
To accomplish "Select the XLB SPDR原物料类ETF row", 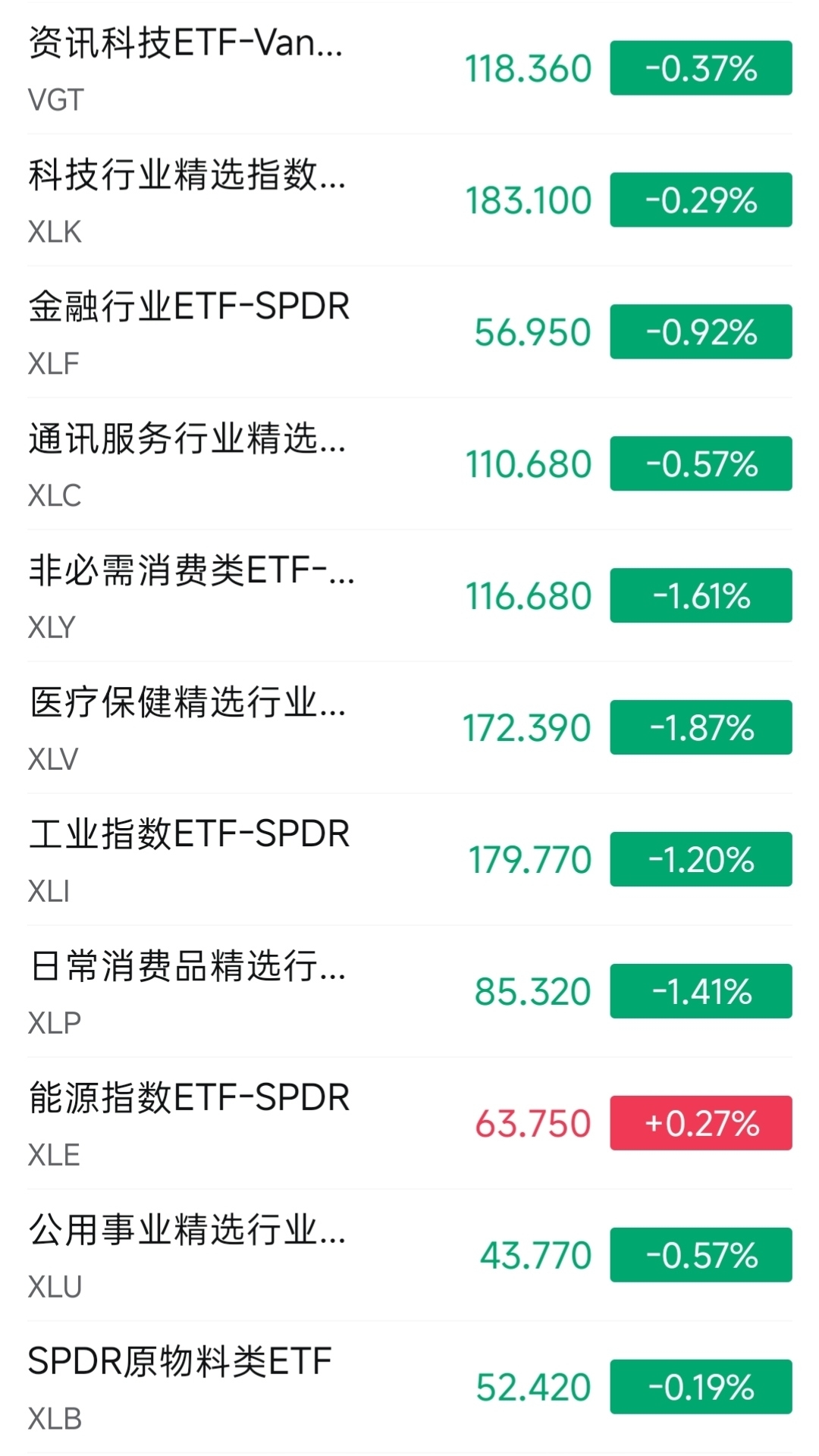I will (409, 1388).
